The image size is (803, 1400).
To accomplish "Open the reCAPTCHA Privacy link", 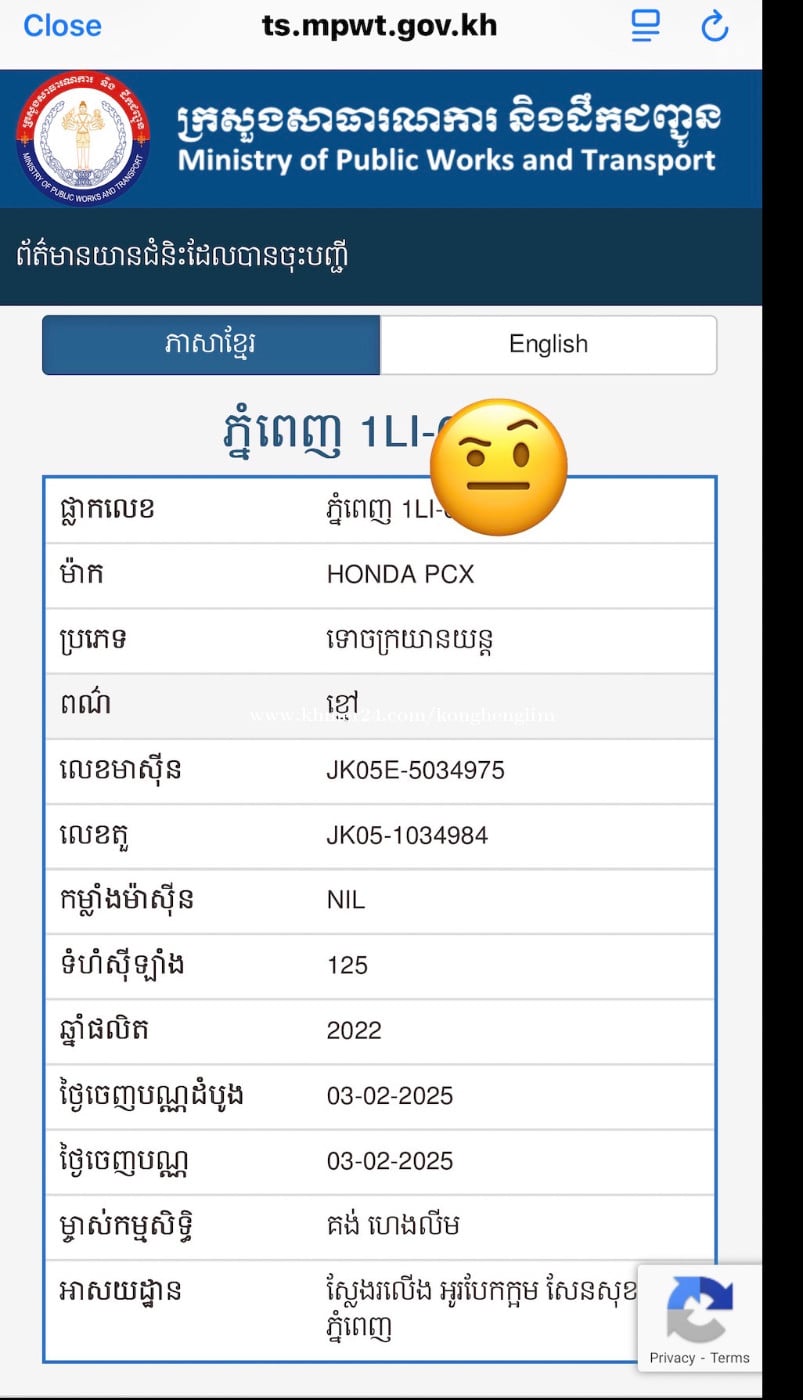I will click(672, 1357).
